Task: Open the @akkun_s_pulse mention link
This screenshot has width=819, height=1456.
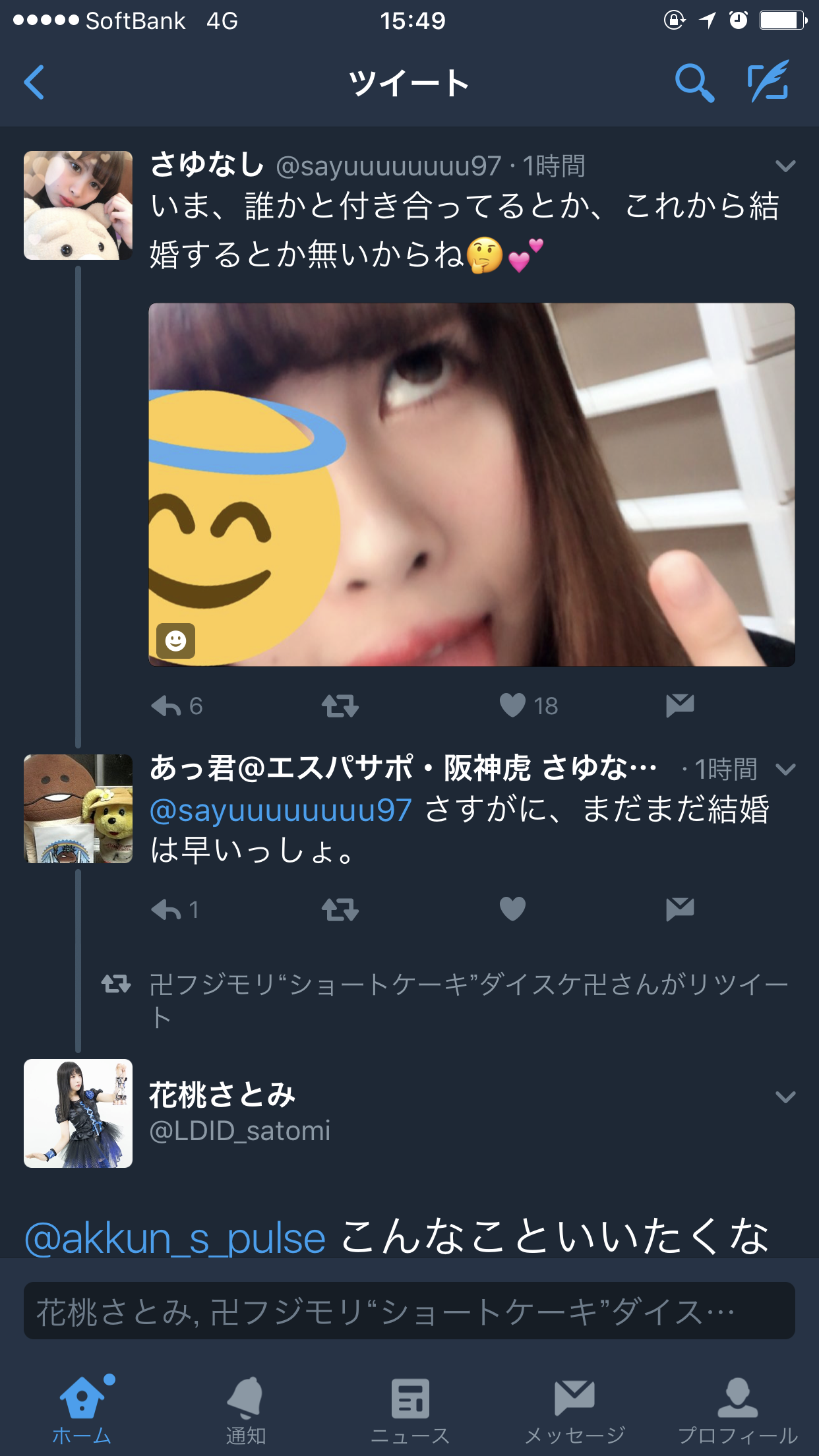Action: pyautogui.click(x=175, y=1238)
